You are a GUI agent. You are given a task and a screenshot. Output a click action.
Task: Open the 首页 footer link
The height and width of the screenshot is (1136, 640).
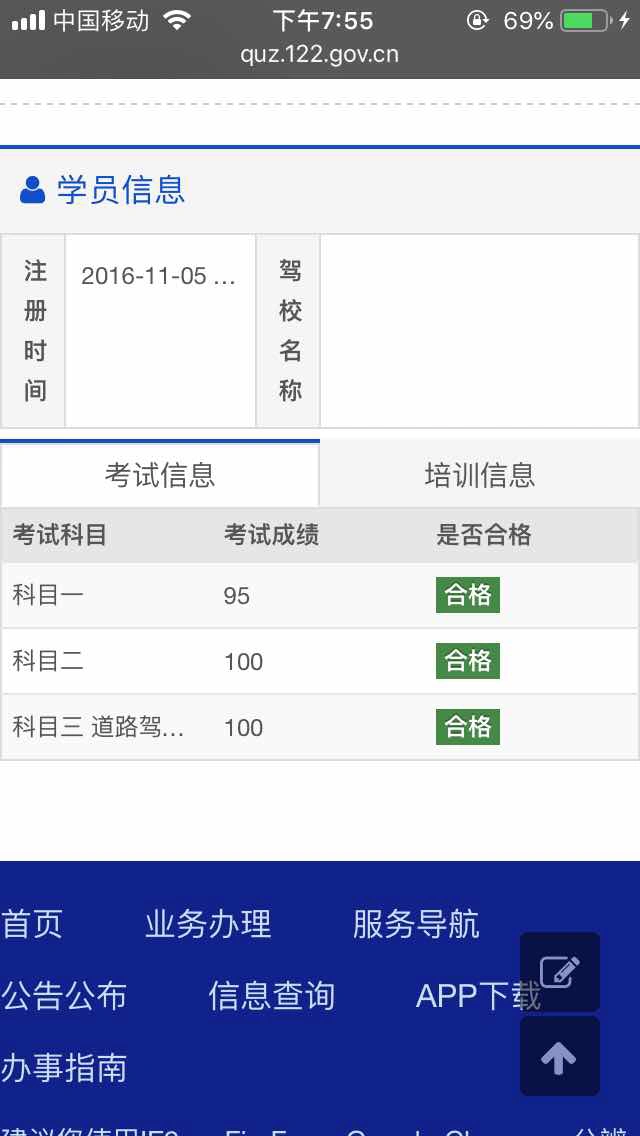[32, 924]
